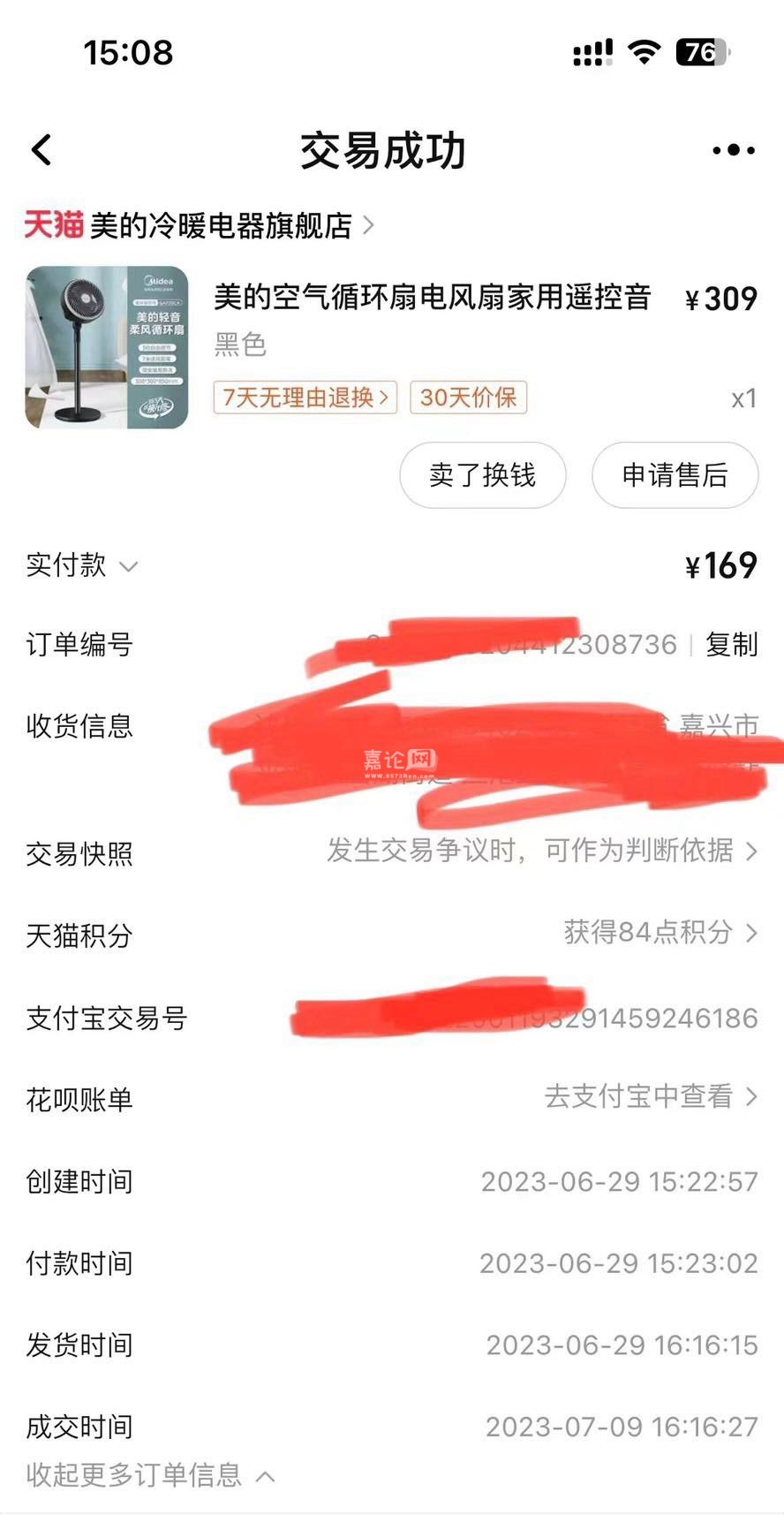The height and width of the screenshot is (1515, 784).
Task: Go back from the order details
Action: point(41,150)
